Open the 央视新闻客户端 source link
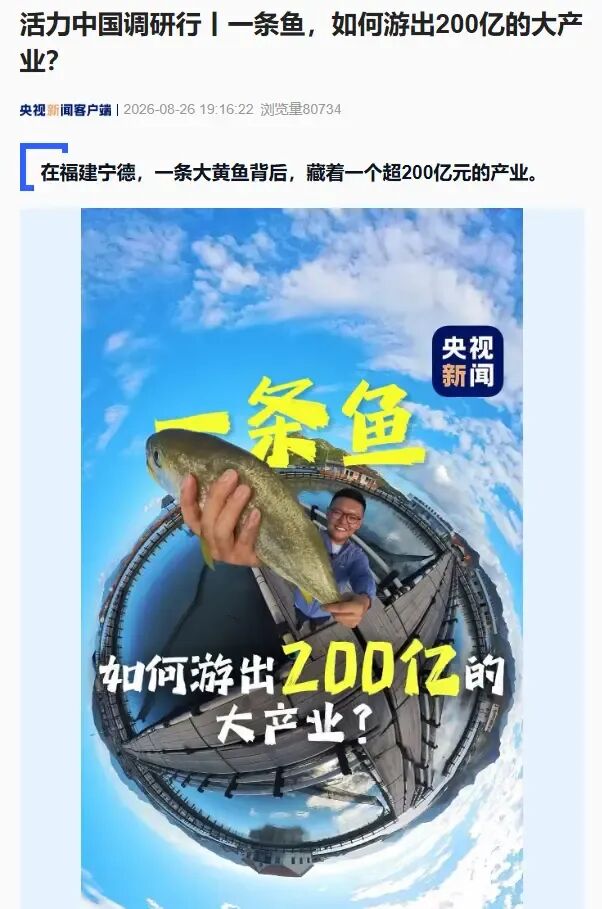602x909 pixels. coord(66,110)
